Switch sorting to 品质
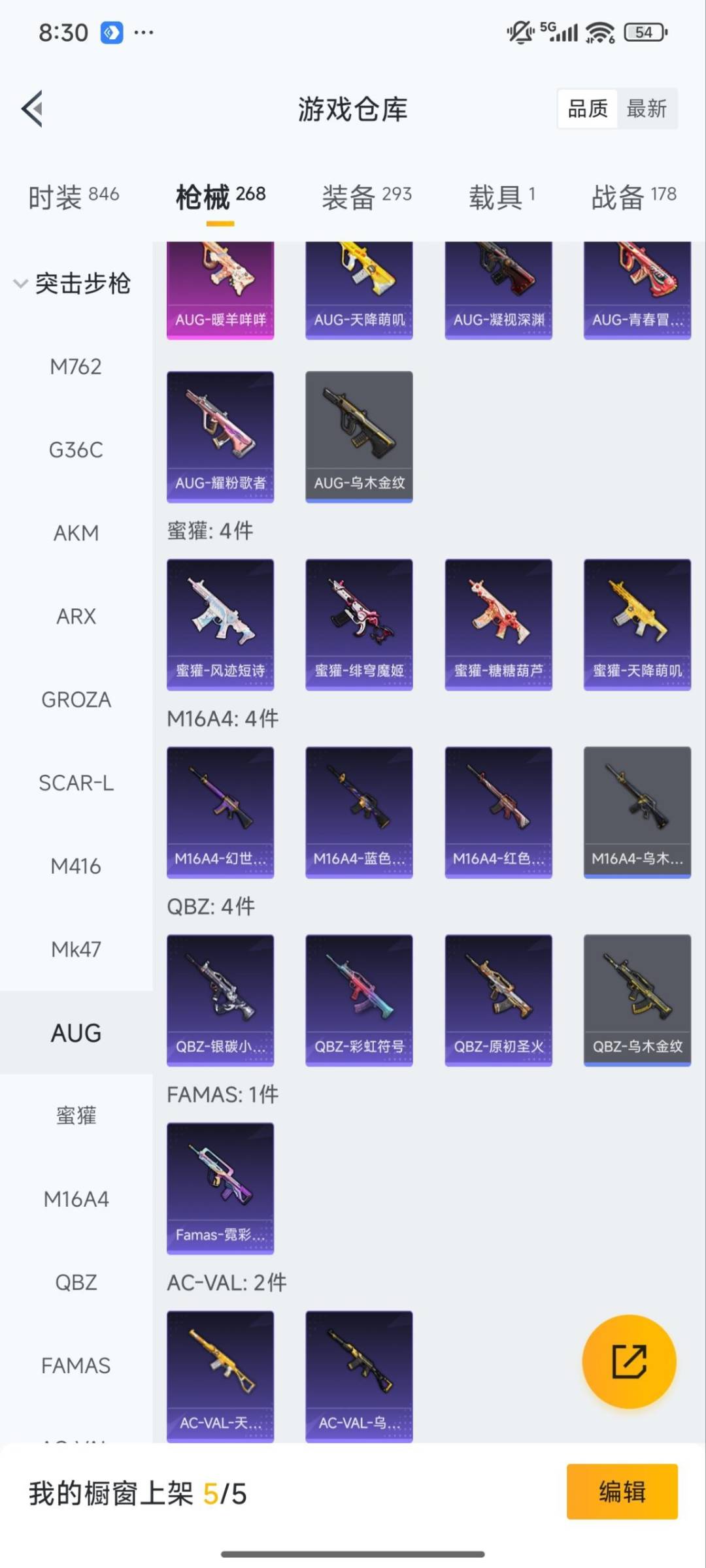Image resolution: width=706 pixels, height=1568 pixels. pyautogui.click(x=587, y=108)
